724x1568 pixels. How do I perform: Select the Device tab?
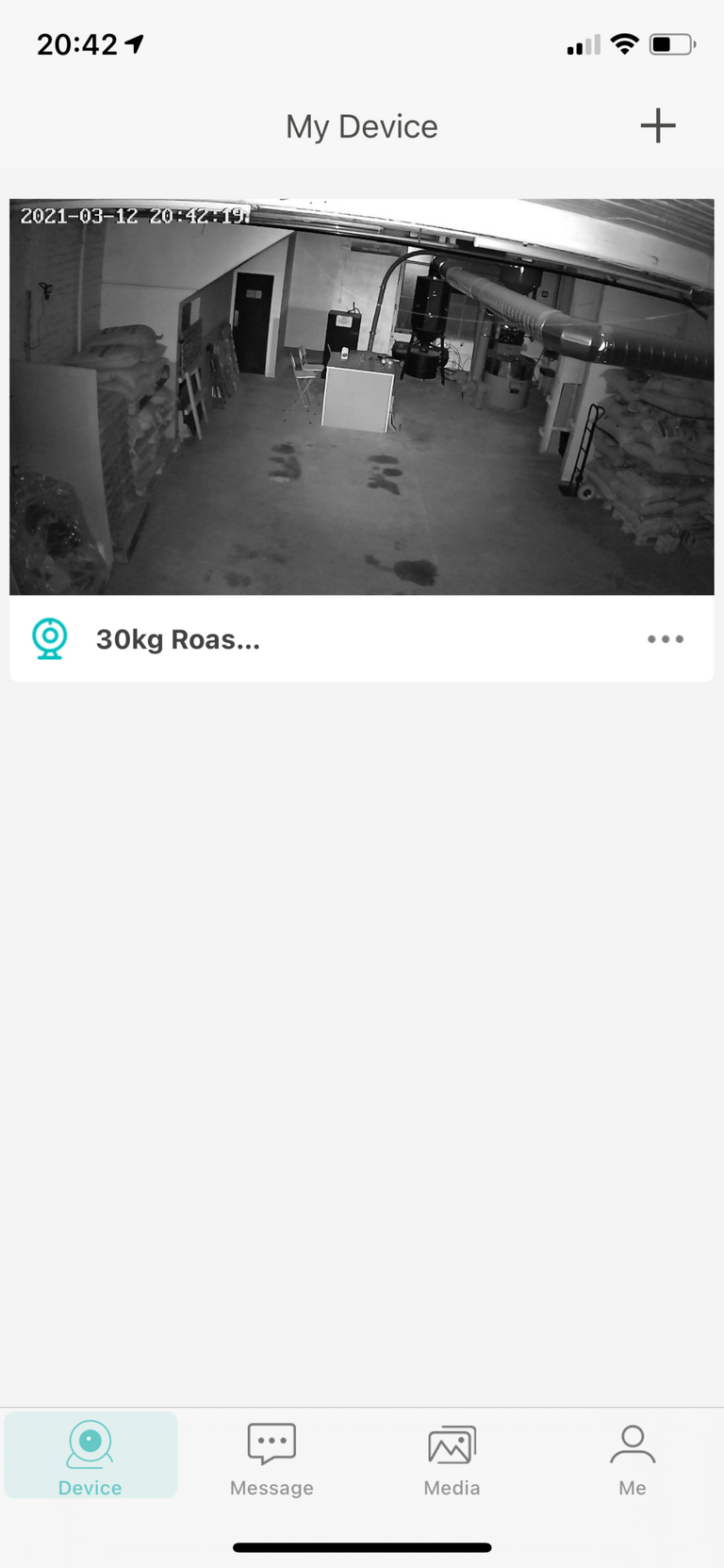point(90,1457)
